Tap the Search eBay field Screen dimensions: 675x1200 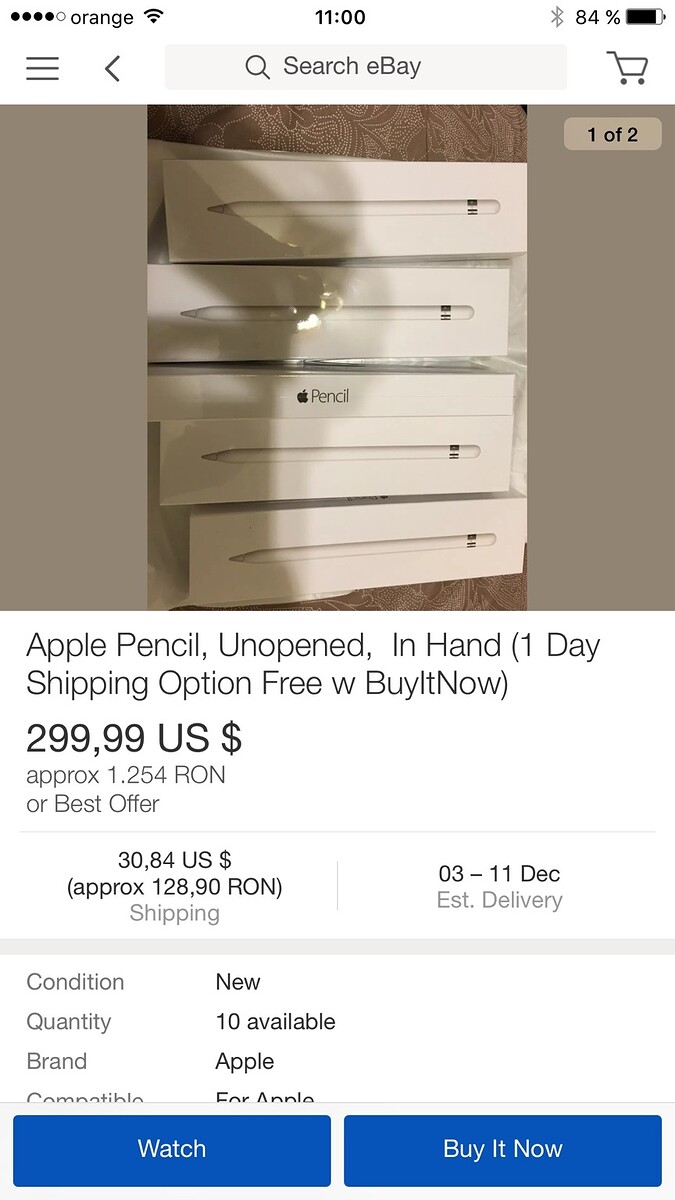pyautogui.click(x=365, y=67)
